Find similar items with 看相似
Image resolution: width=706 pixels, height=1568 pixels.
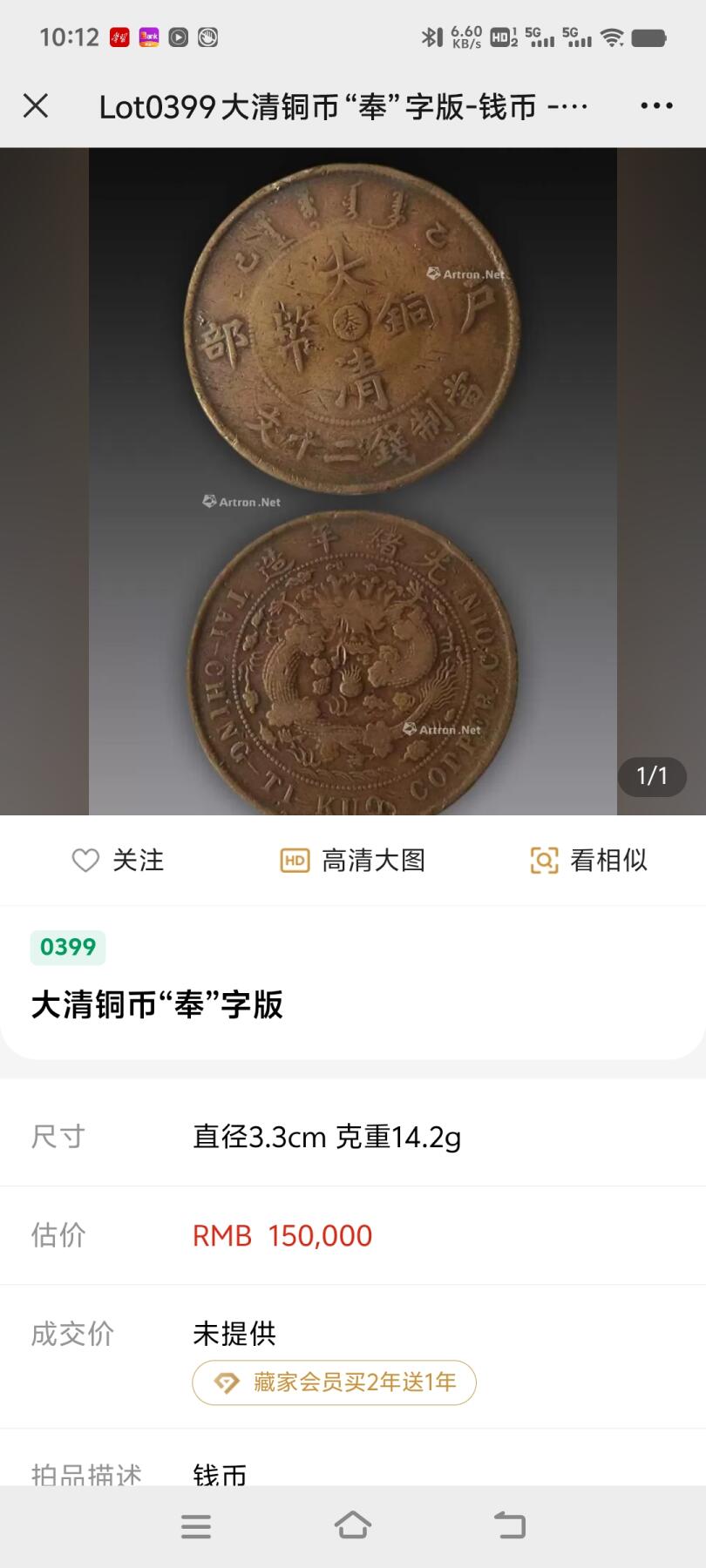tap(589, 861)
